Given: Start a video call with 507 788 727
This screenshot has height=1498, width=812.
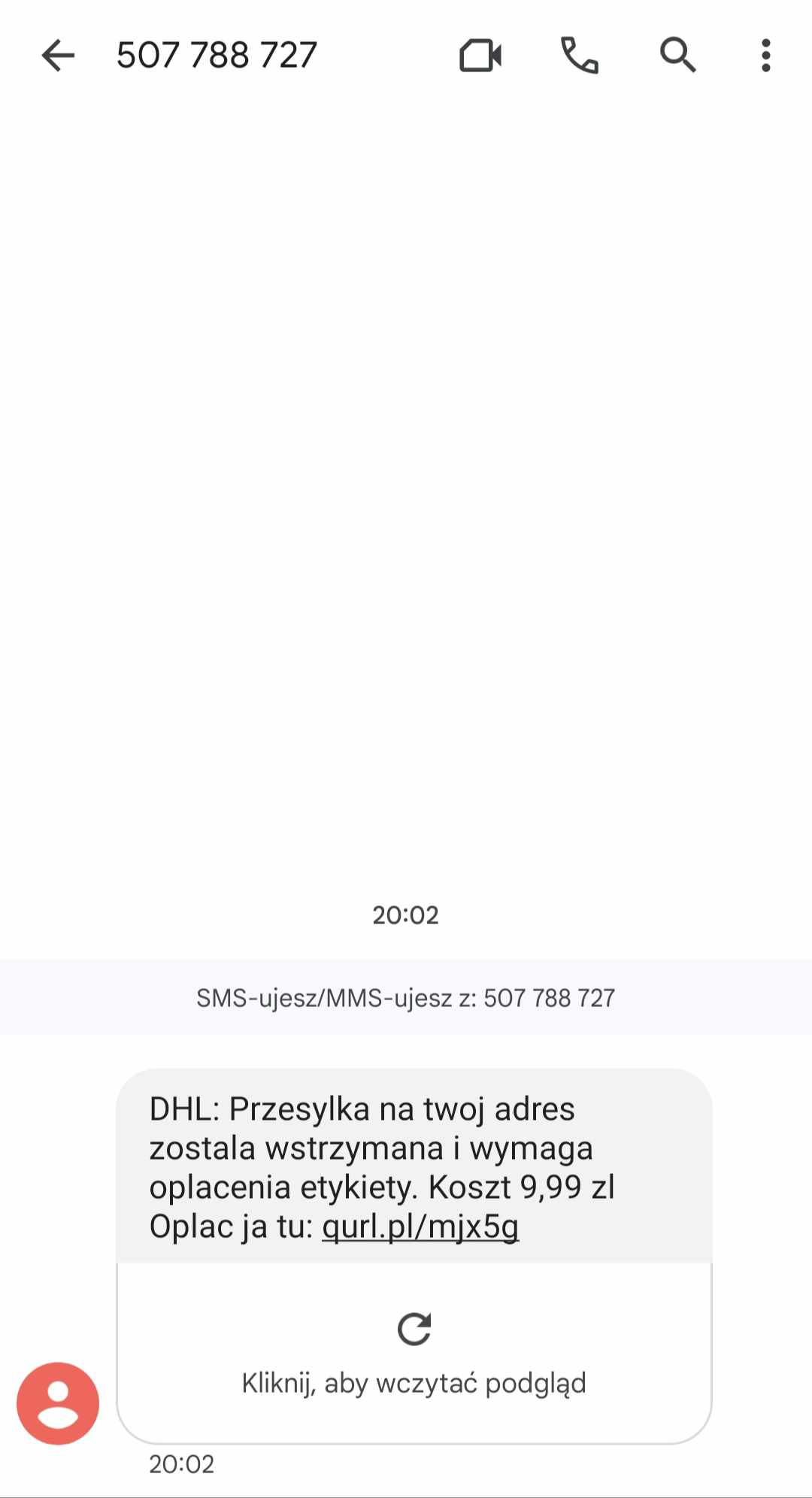Looking at the screenshot, I should coord(480,56).
